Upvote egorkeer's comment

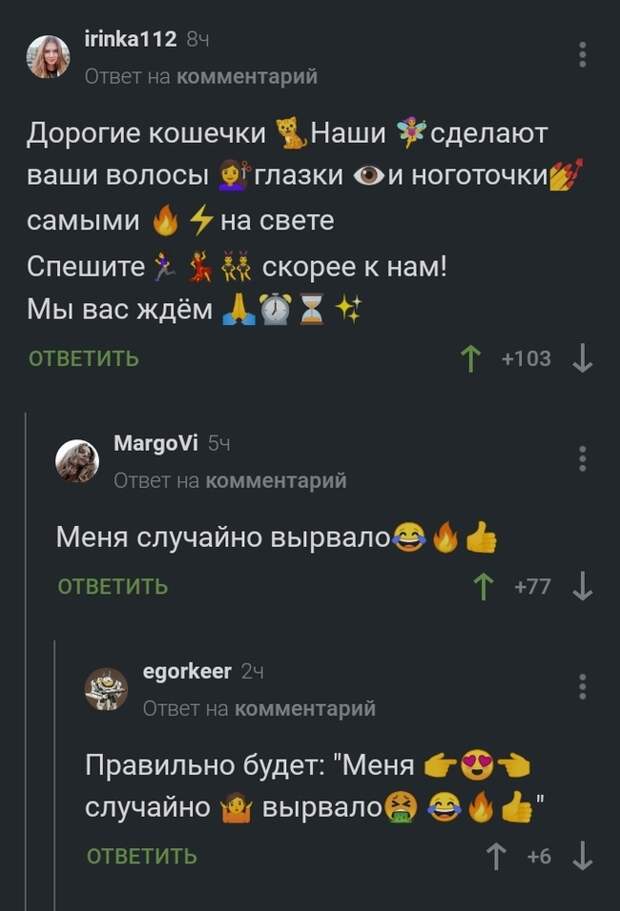pos(494,856)
